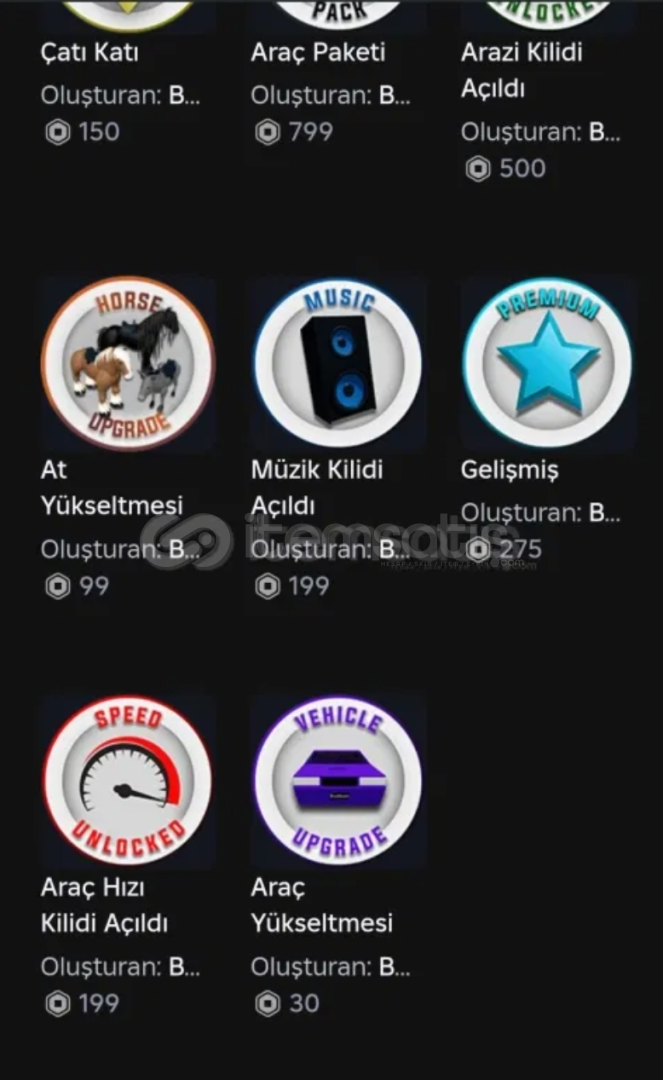Open the Gelişmiş premium pass
This screenshot has width=663, height=1080.
point(547,364)
